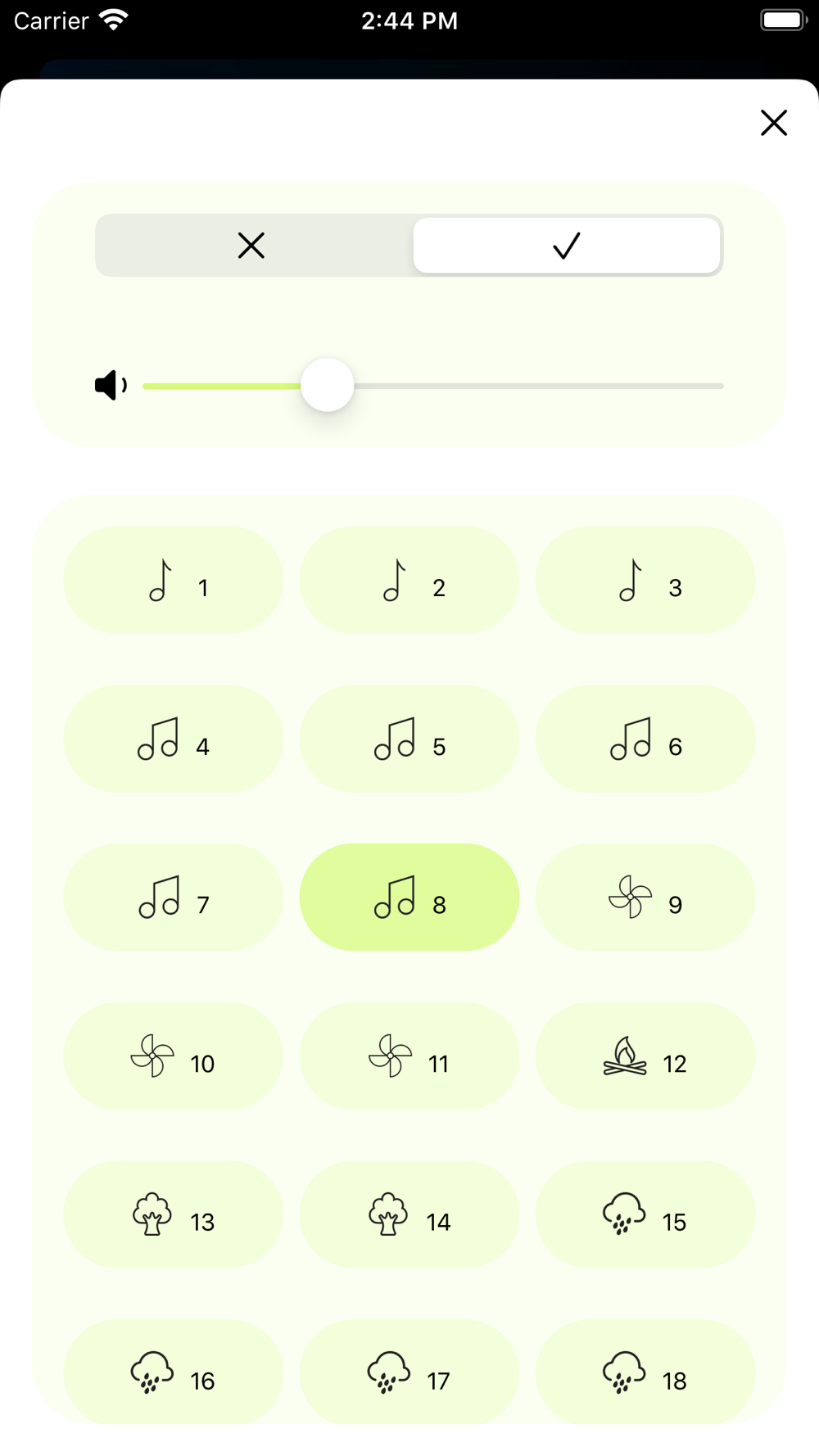Pick music sound 6
Screen dimensions: 819x1456
[645, 739]
